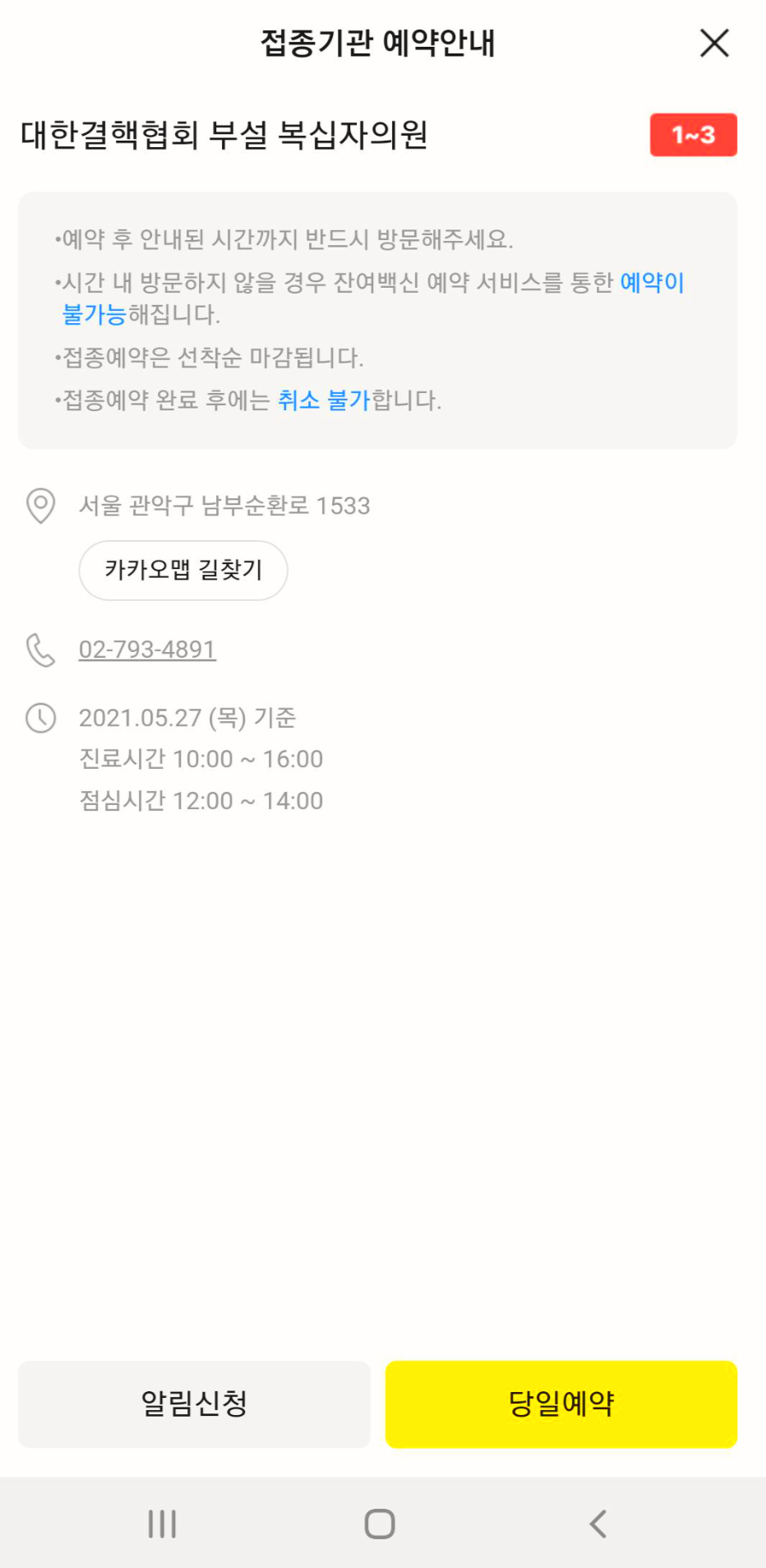766x1568 pixels.
Task: Call the clinic at 02-793-4891
Action: [x=147, y=650]
